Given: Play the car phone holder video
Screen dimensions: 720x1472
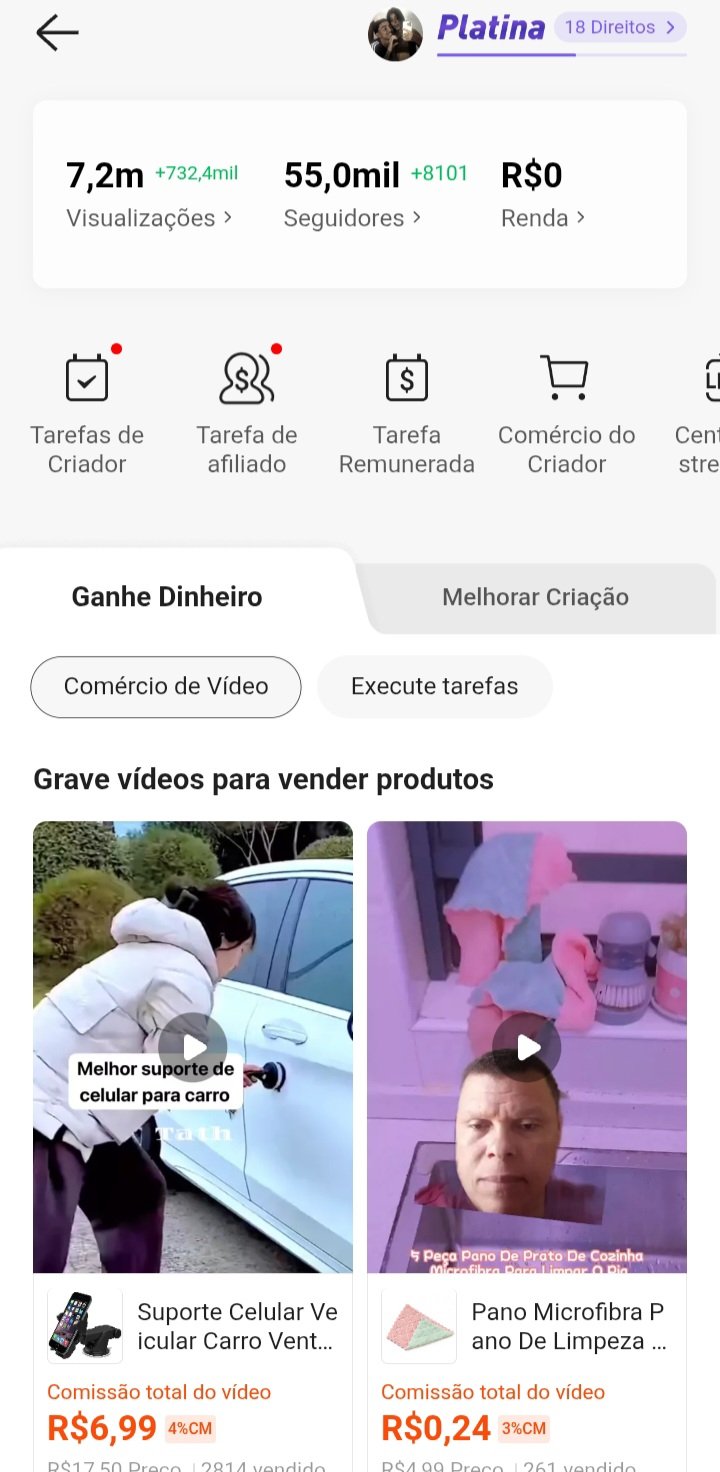Looking at the screenshot, I should [193, 1047].
